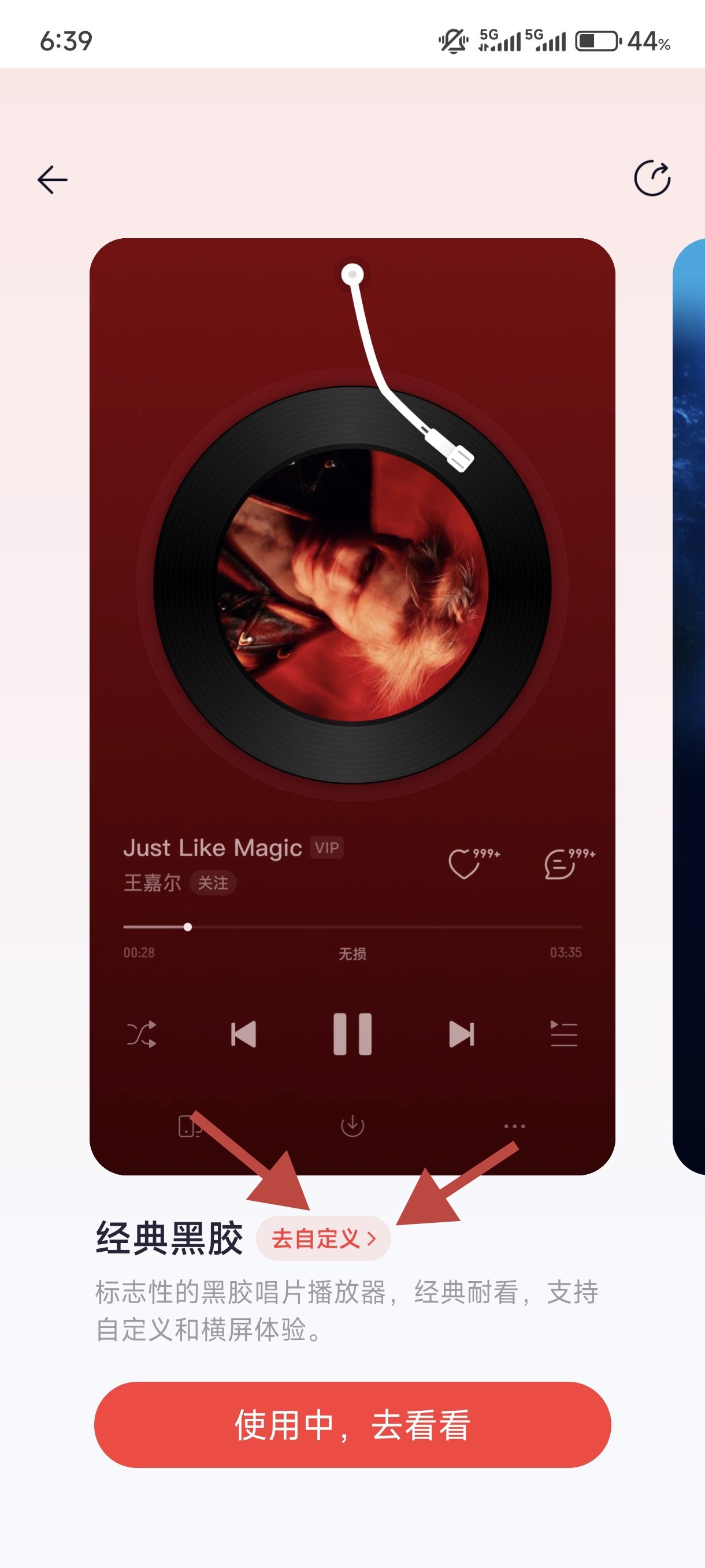Select the blue player style preview card
Viewport: 705px width, 1568px height.
pos(690,706)
